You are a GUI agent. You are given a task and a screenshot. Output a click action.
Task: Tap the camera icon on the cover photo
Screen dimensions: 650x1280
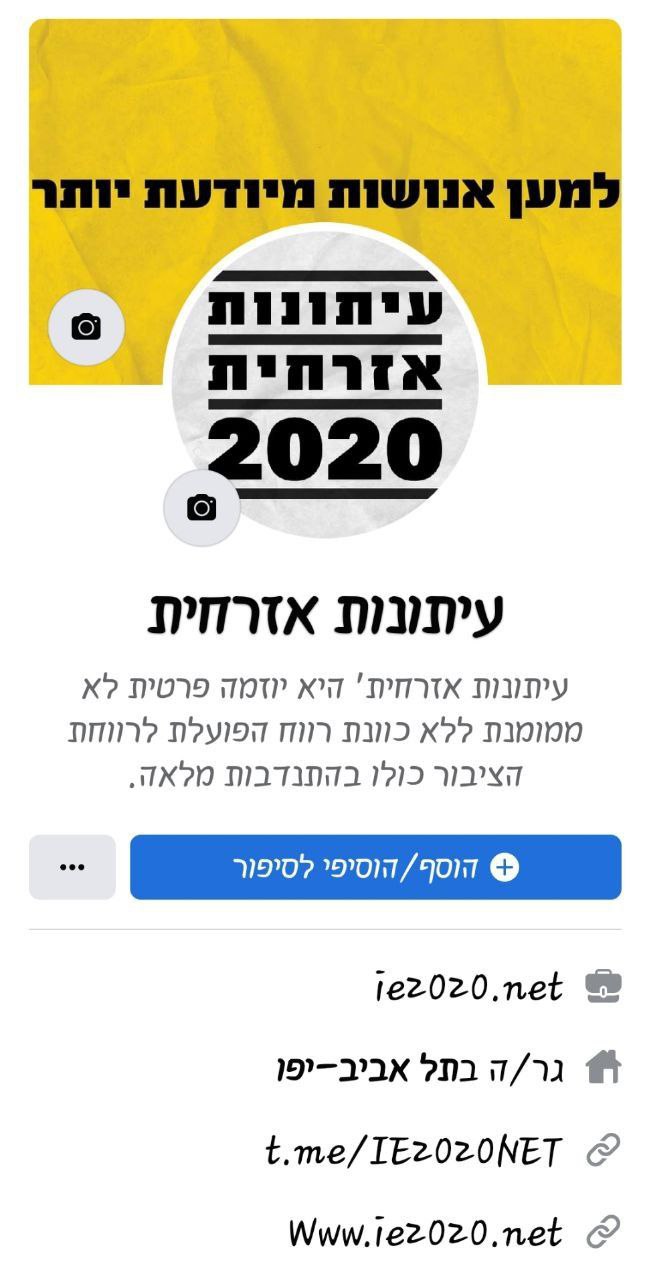pos(86,327)
